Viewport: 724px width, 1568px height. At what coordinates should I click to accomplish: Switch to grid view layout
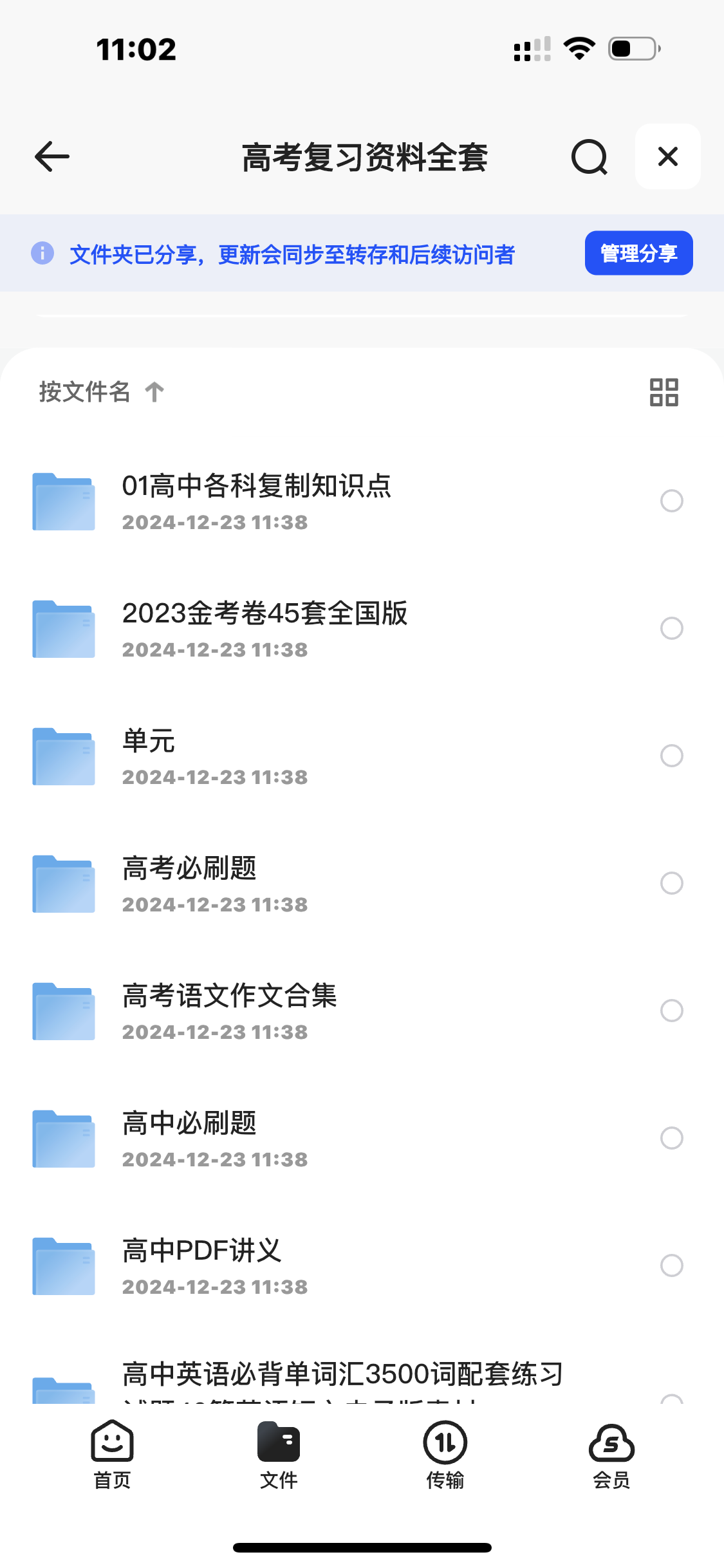[664, 391]
